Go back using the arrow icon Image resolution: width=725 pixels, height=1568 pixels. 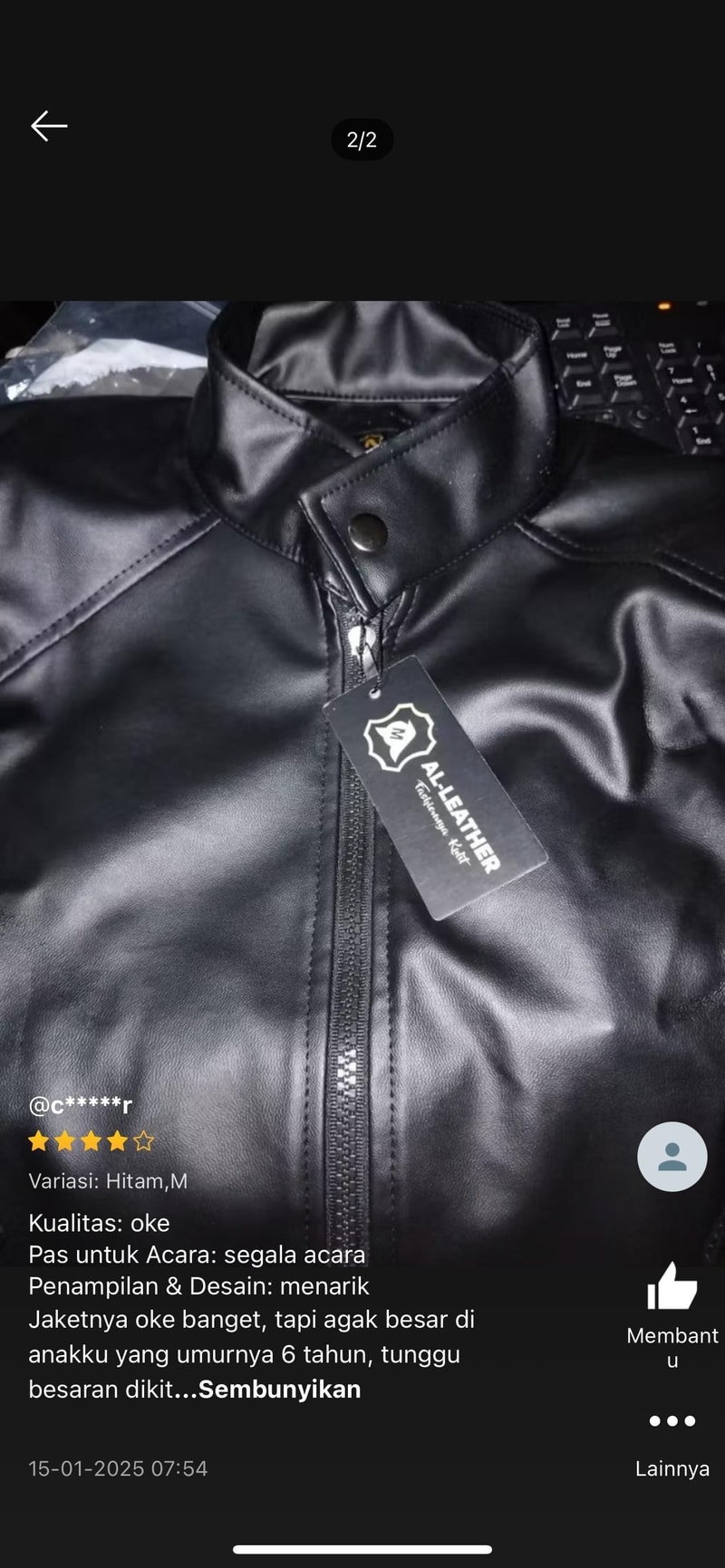49,126
